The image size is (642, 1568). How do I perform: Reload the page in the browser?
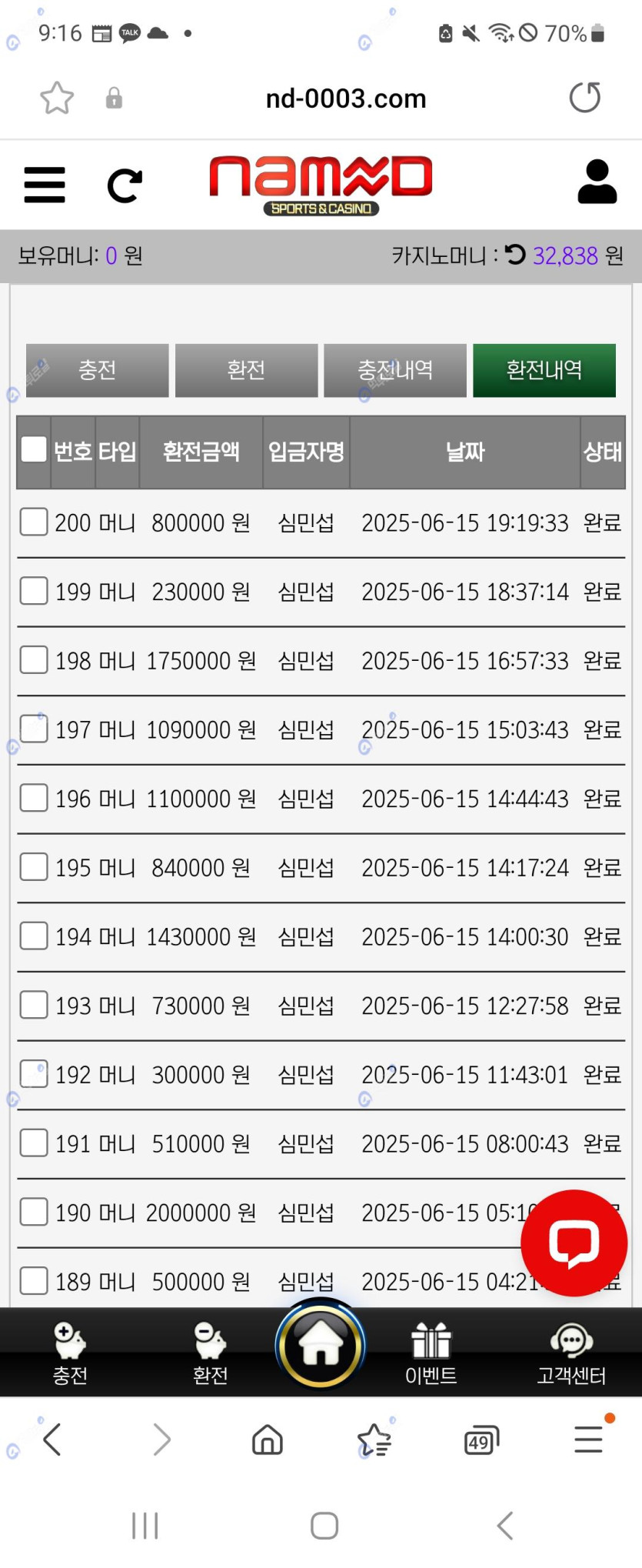(x=584, y=98)
